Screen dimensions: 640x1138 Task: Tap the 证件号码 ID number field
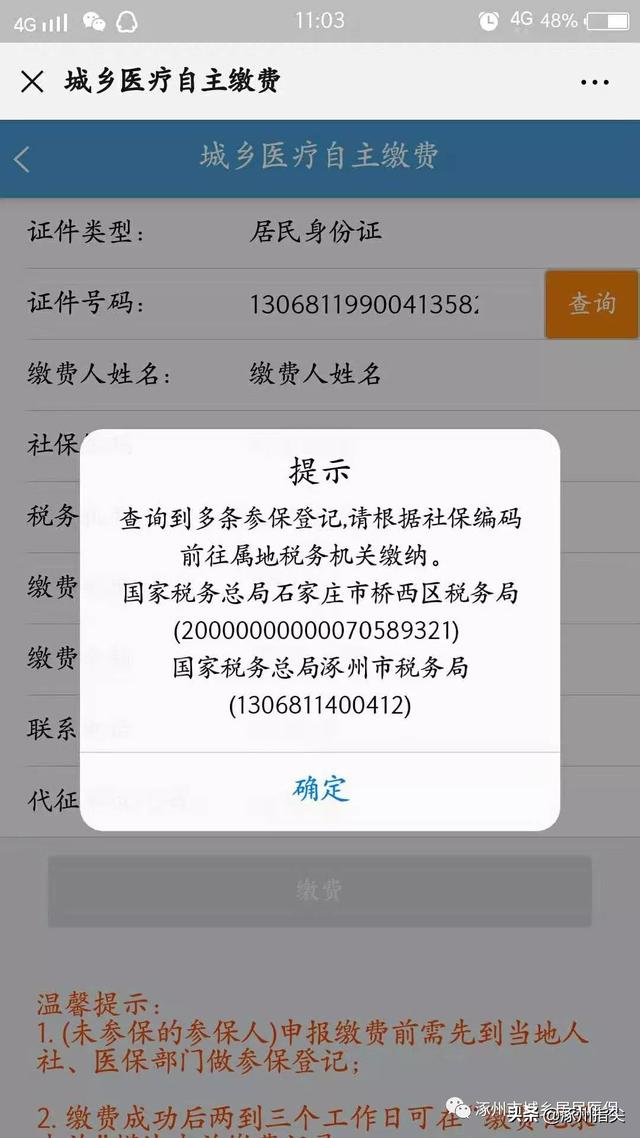tap(364, 304)
